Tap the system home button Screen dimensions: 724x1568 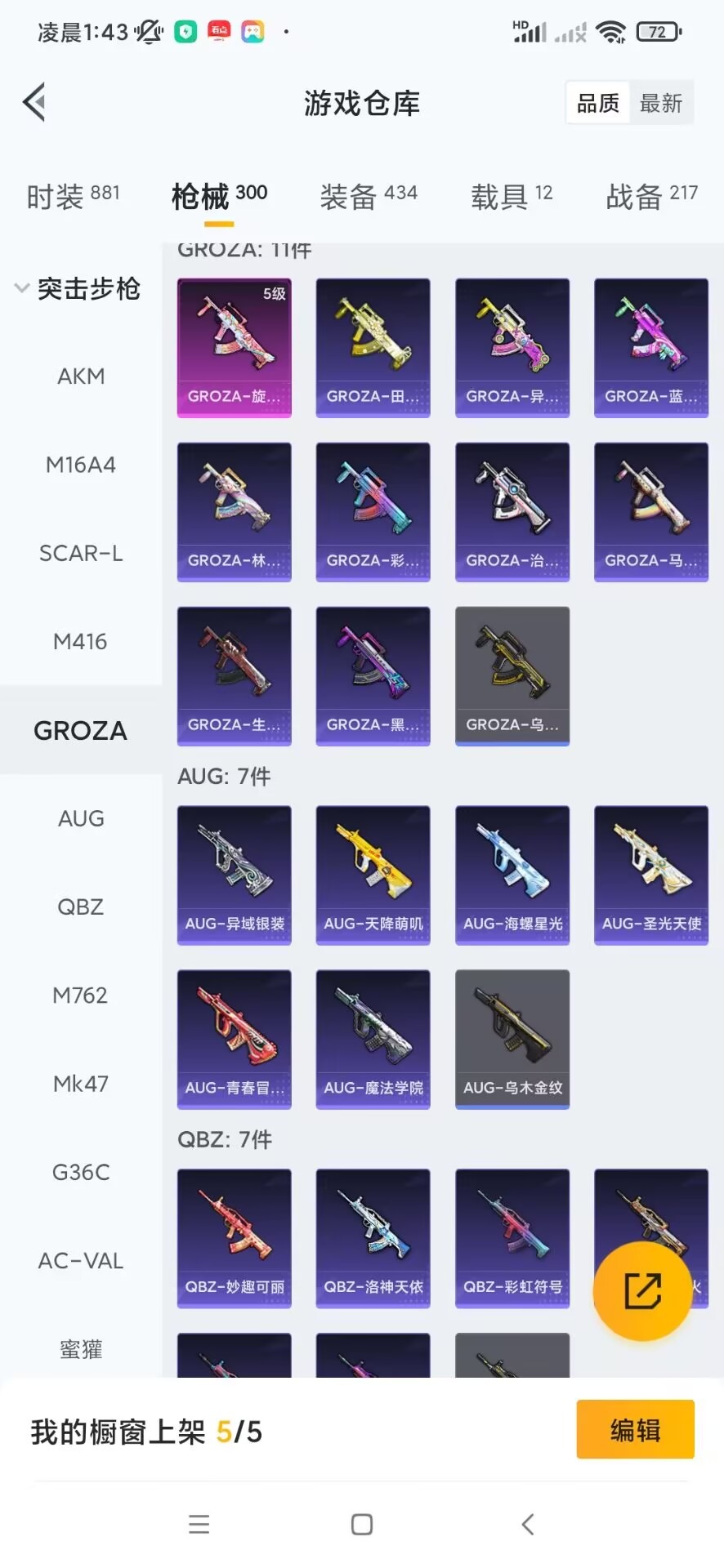pyautogui.click(x=362, y=1525)
